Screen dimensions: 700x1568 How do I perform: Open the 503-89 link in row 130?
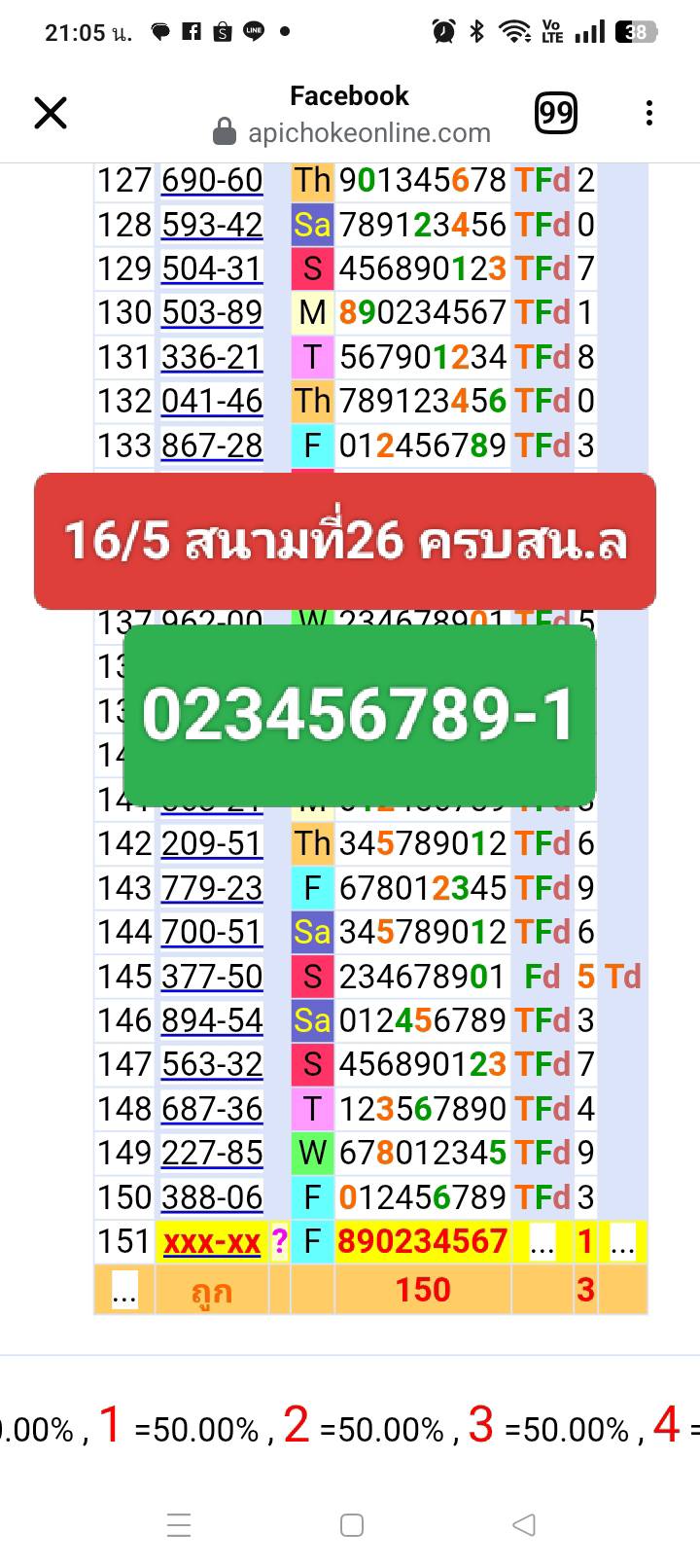click(212, 312)
